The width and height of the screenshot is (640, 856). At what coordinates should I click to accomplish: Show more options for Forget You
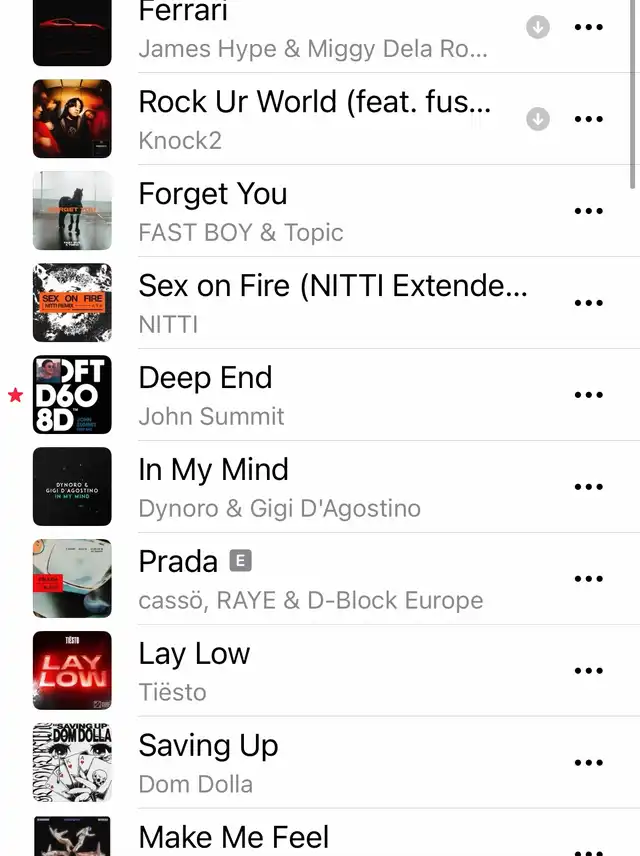[589, 211]
